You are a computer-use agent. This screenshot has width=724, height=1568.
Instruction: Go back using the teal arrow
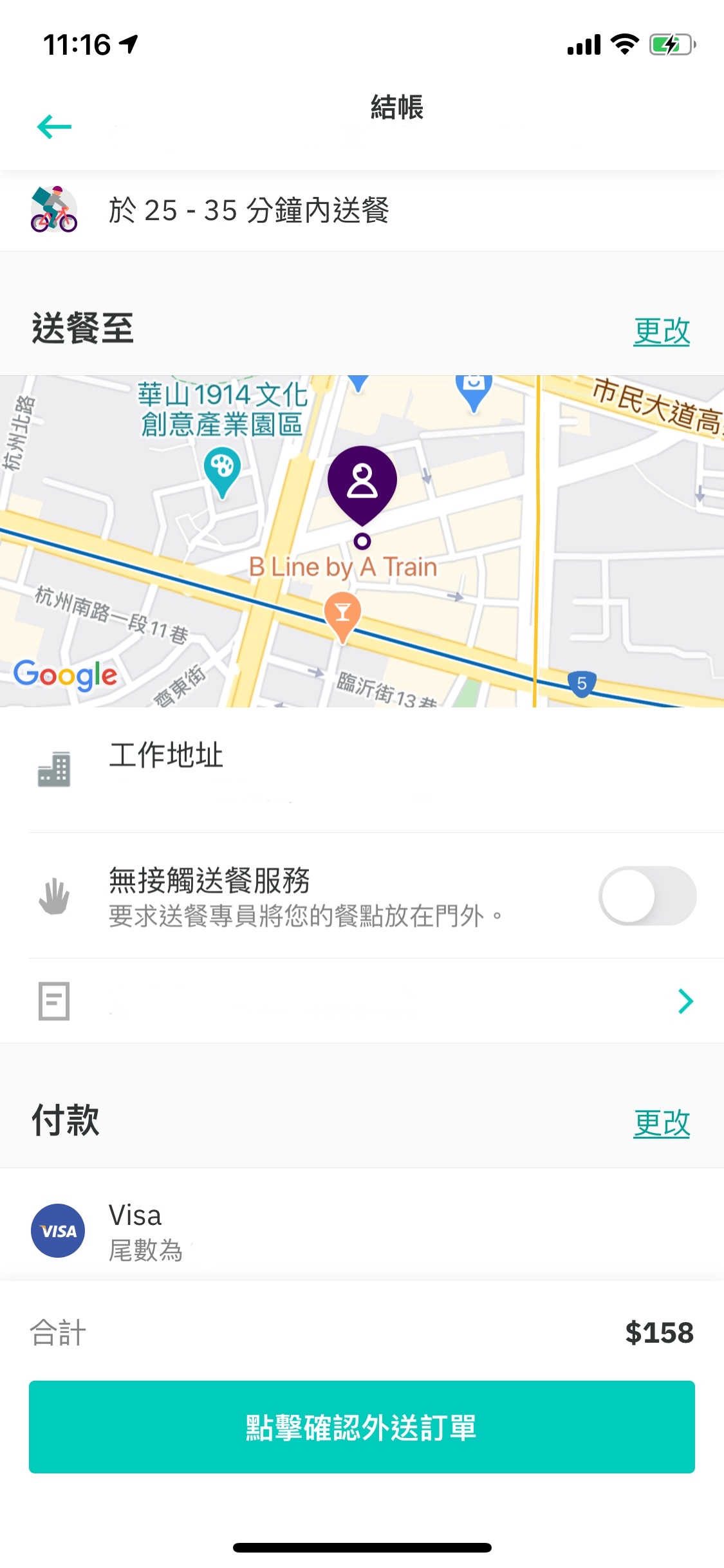point(54,126)
